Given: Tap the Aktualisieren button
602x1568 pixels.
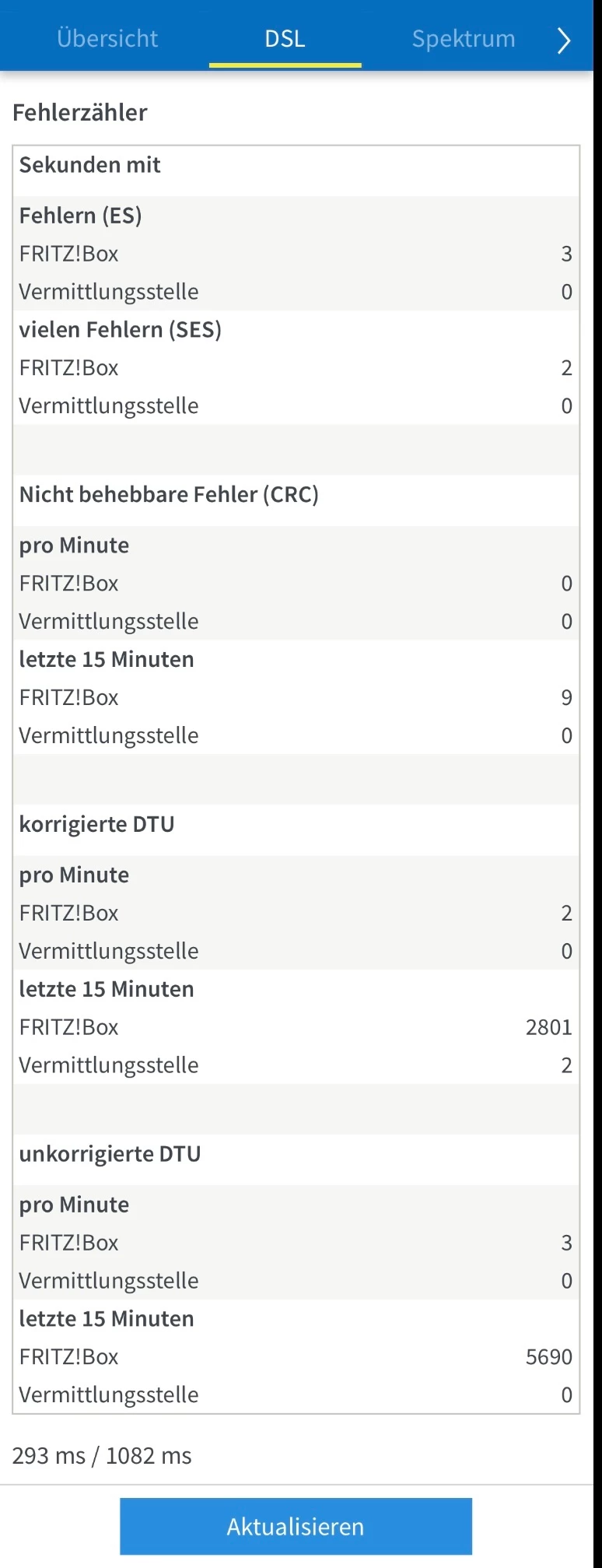Looking at the screenshot, I should click(x=296, y=1526).
